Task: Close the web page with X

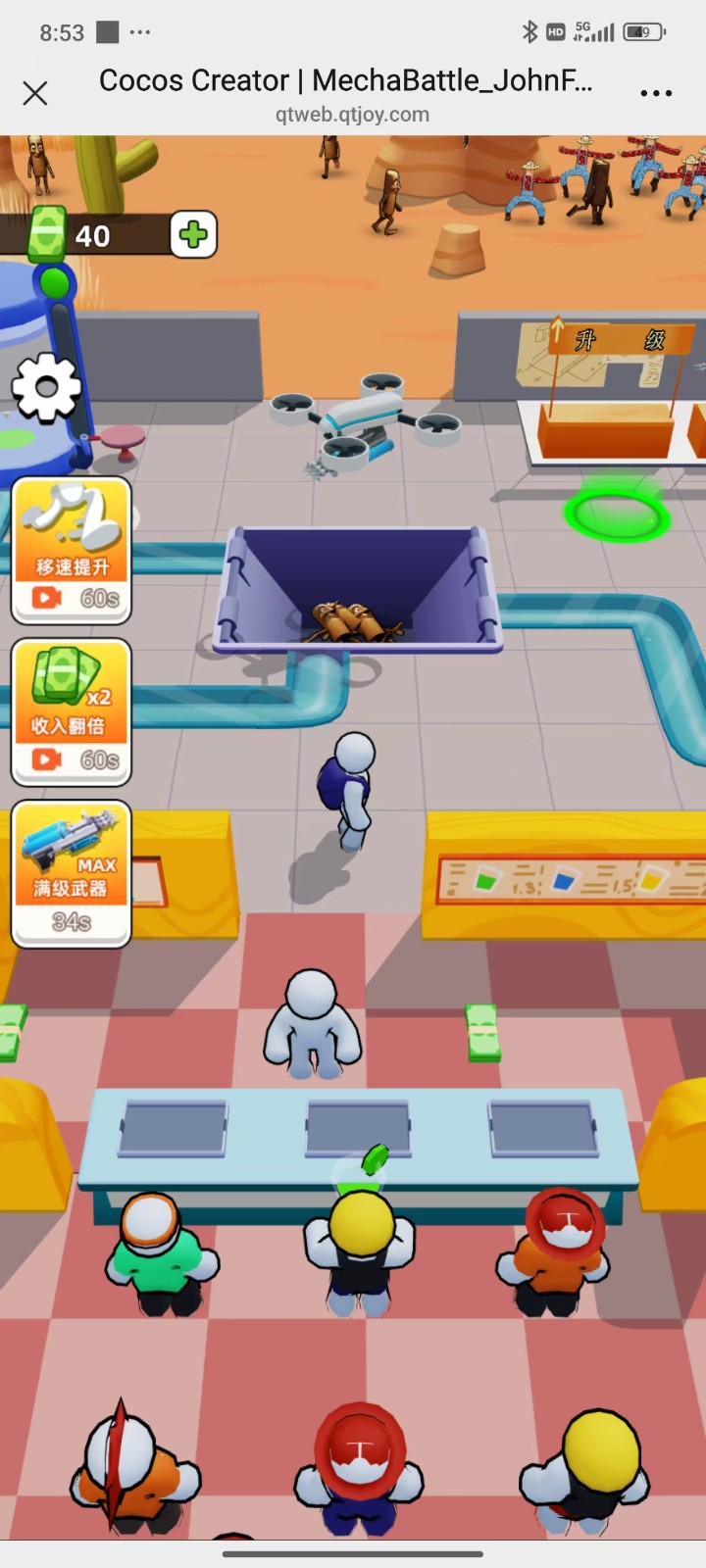Action: pyautogui.click(x=35, y=93)
